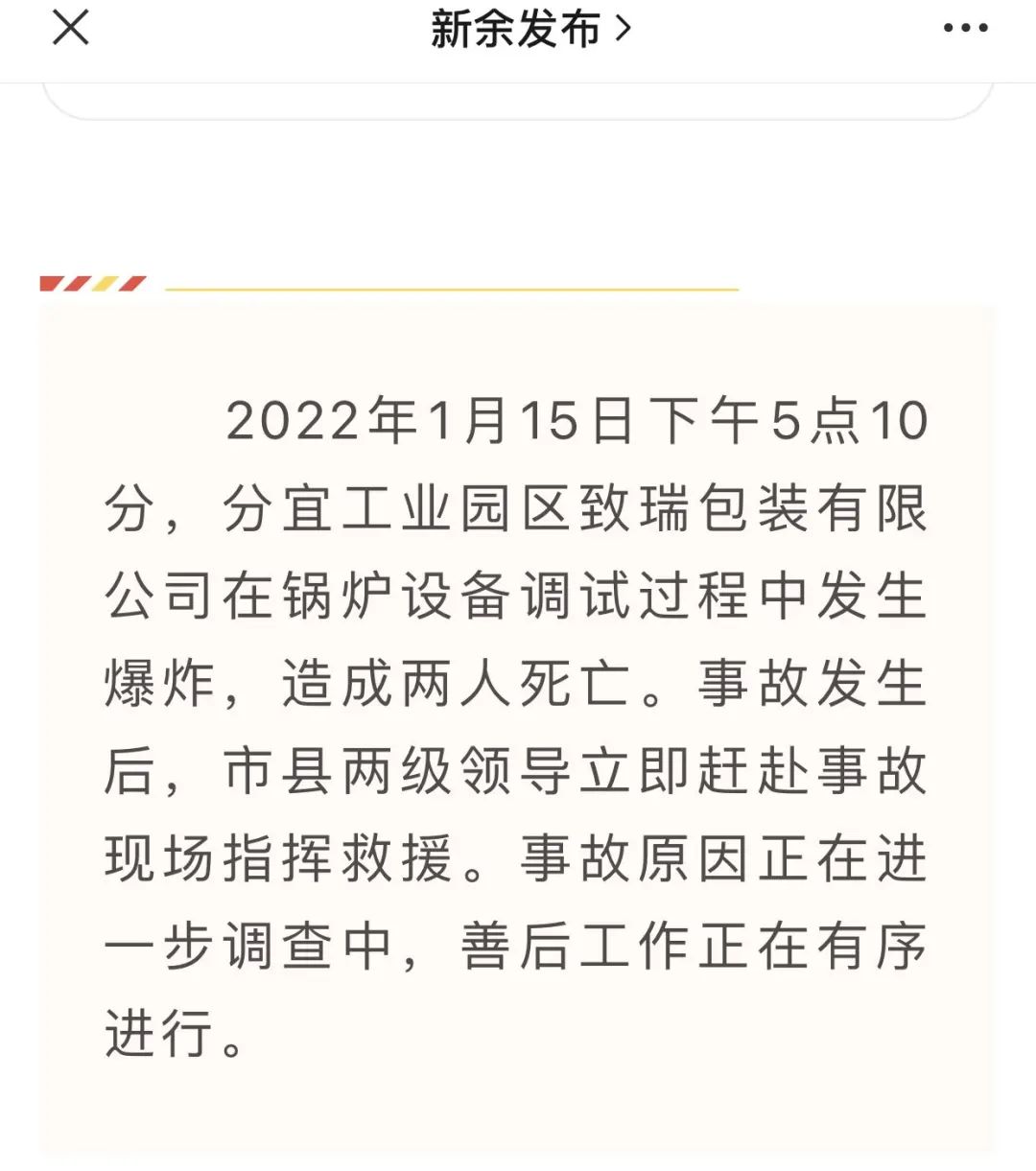
Task: Close the article page
Action: click(x=70, y=28)
